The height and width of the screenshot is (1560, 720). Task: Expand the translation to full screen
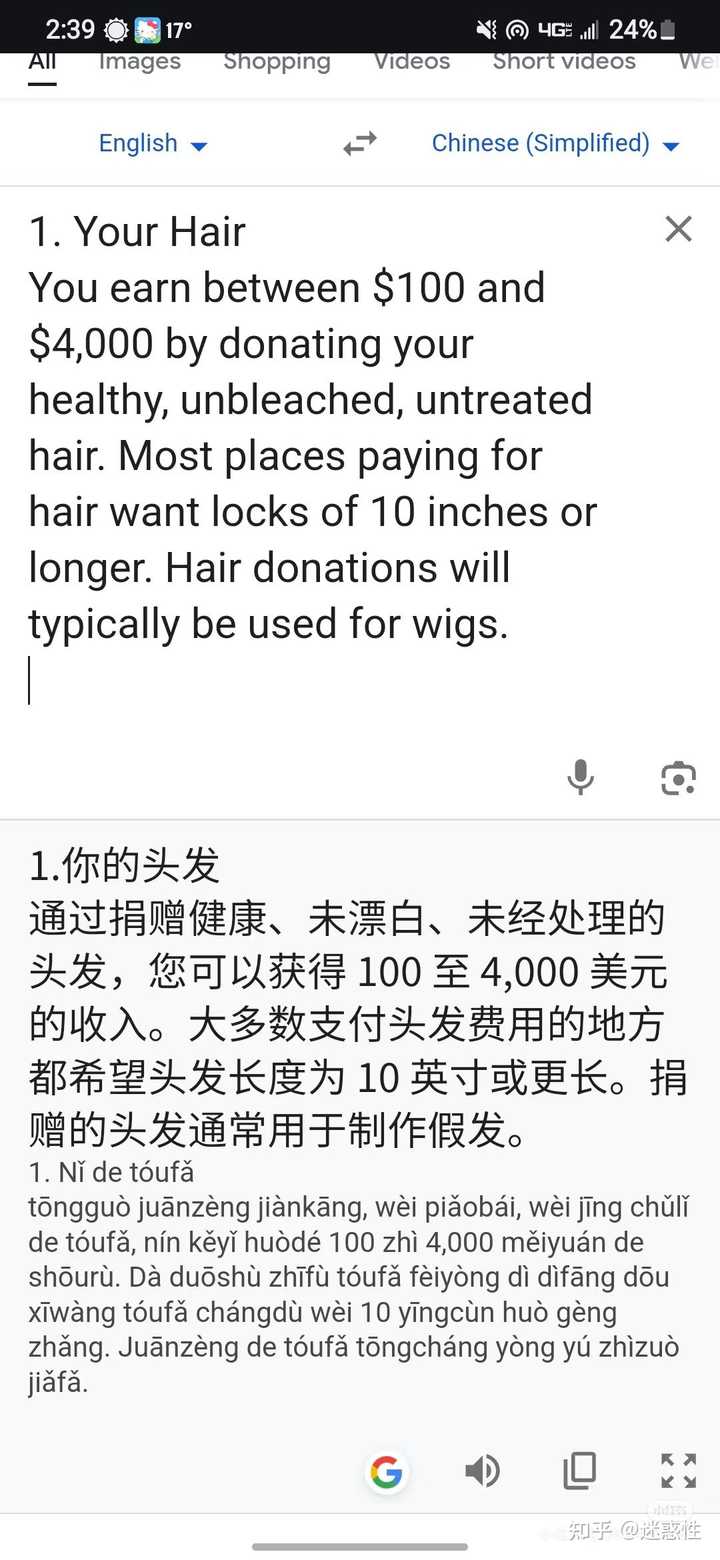pyautogui.click(x=678, y=1471)
